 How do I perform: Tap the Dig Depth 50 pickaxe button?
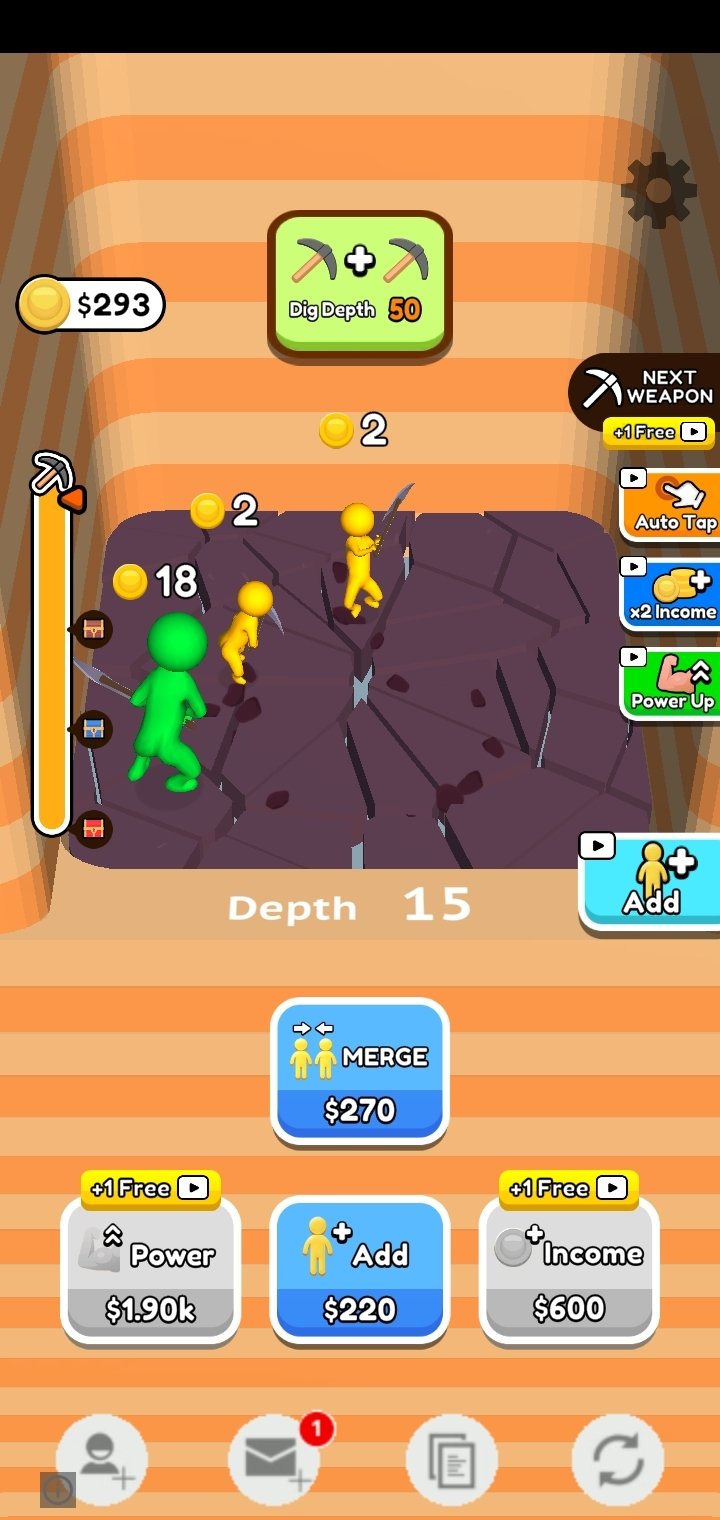(359, 283)
